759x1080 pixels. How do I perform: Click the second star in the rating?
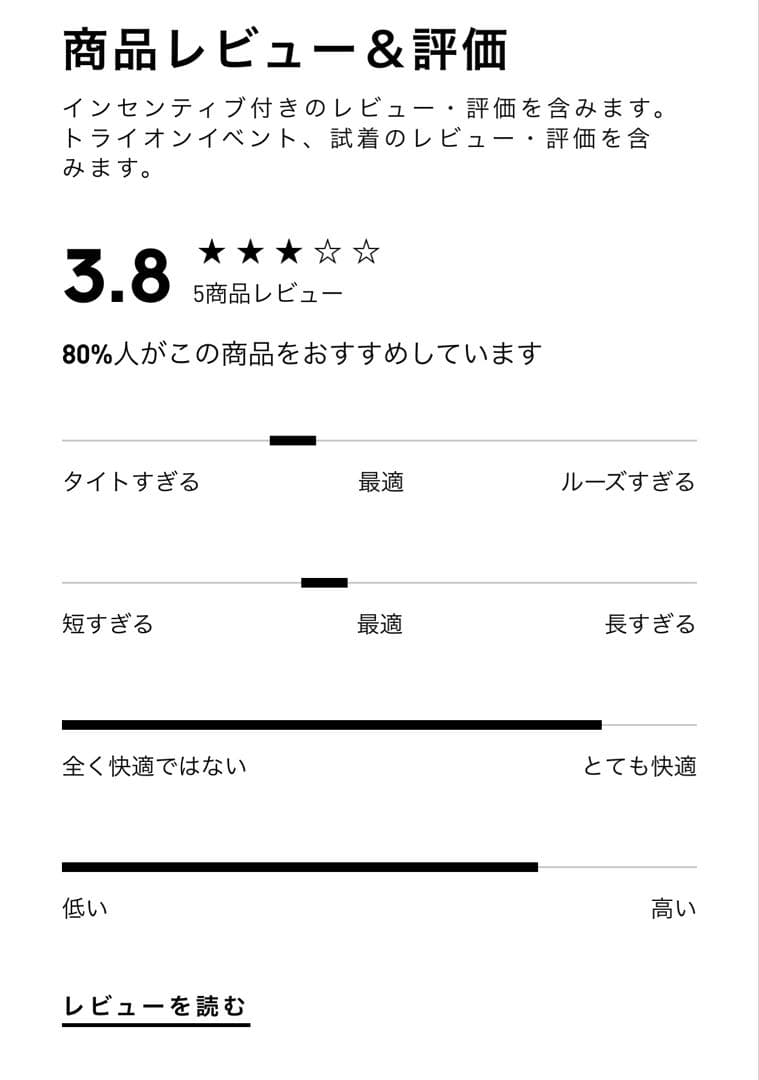click(x=253, y=251)
